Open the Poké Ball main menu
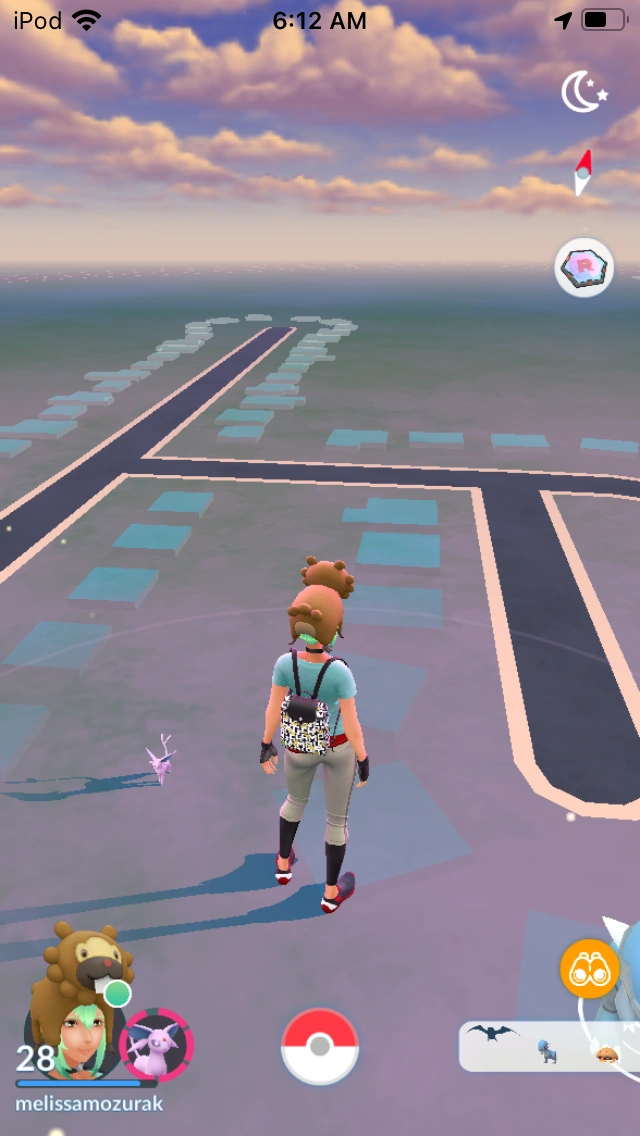The image size is (640, 1136). [x=320, y=1046]
